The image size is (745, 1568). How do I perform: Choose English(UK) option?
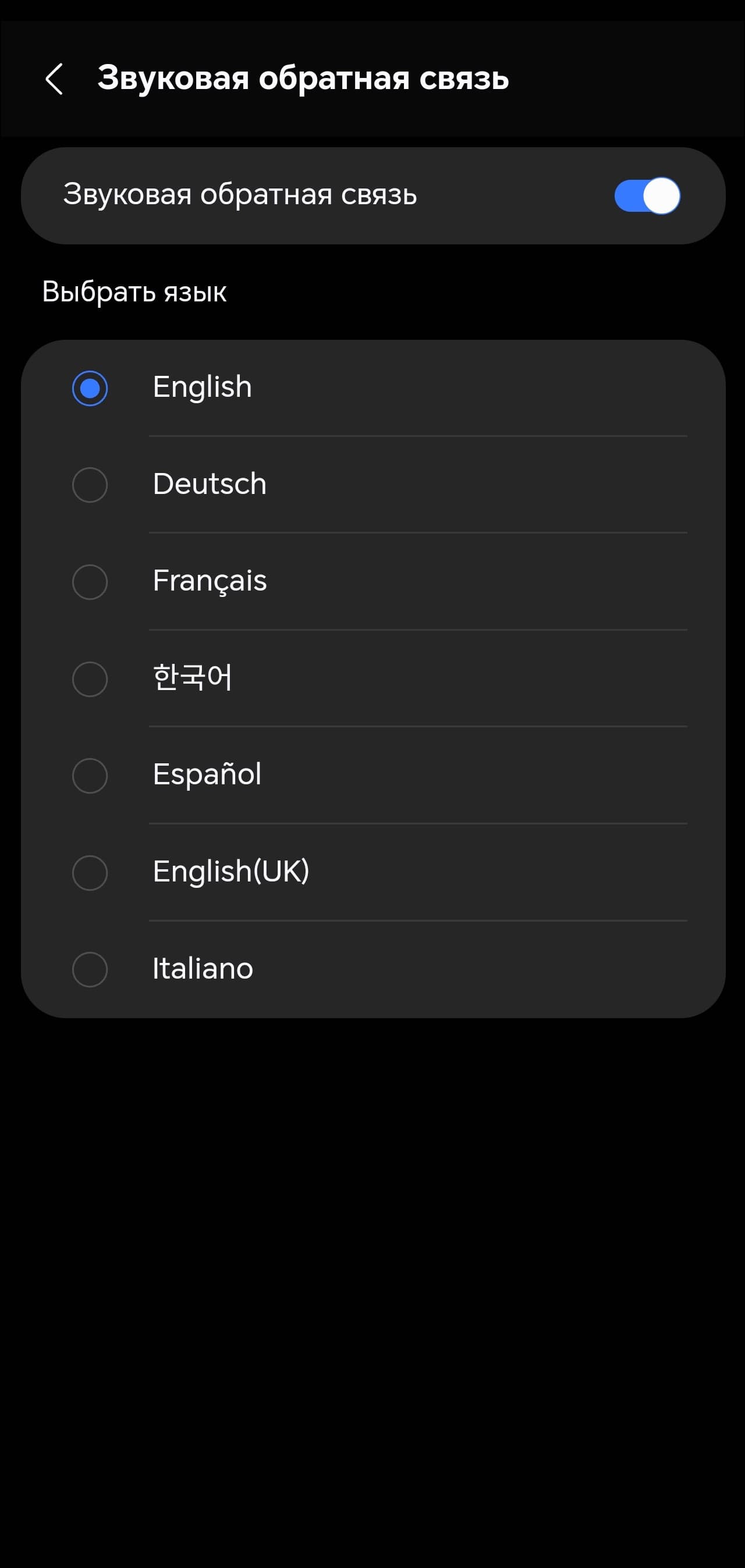tap(90, 873)
